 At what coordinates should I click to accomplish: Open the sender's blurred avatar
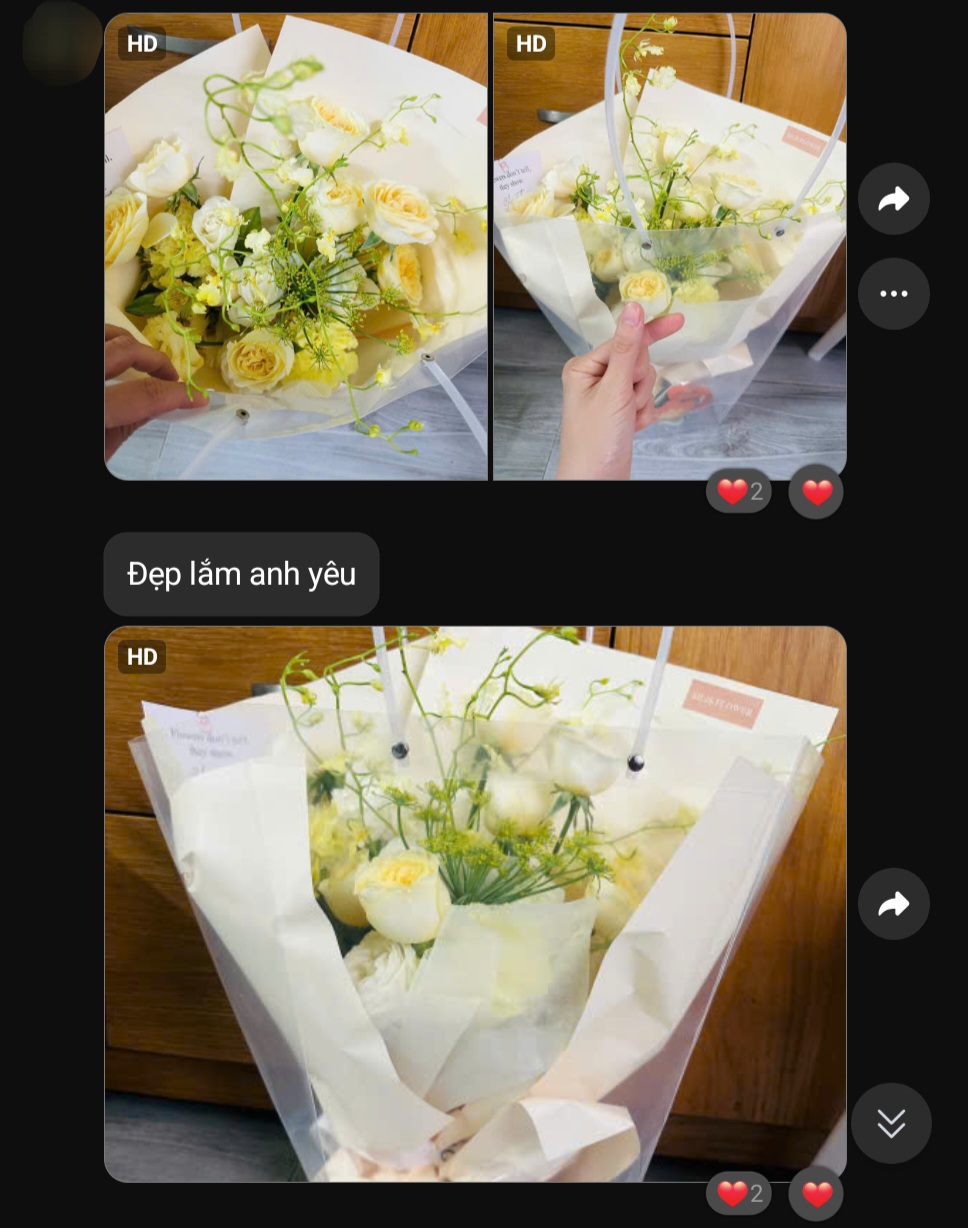click(x=60, y=42)
